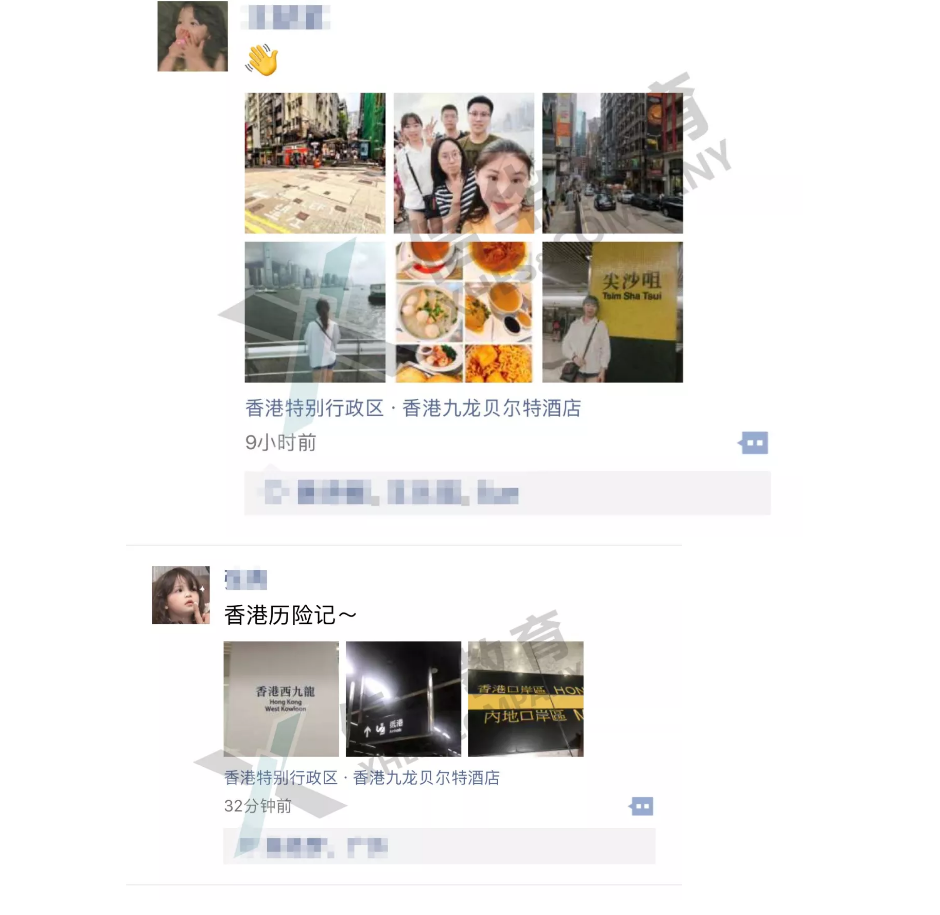View the food collage photo
The width and height of the screenshot is (940, 915).
click(463, 312)
